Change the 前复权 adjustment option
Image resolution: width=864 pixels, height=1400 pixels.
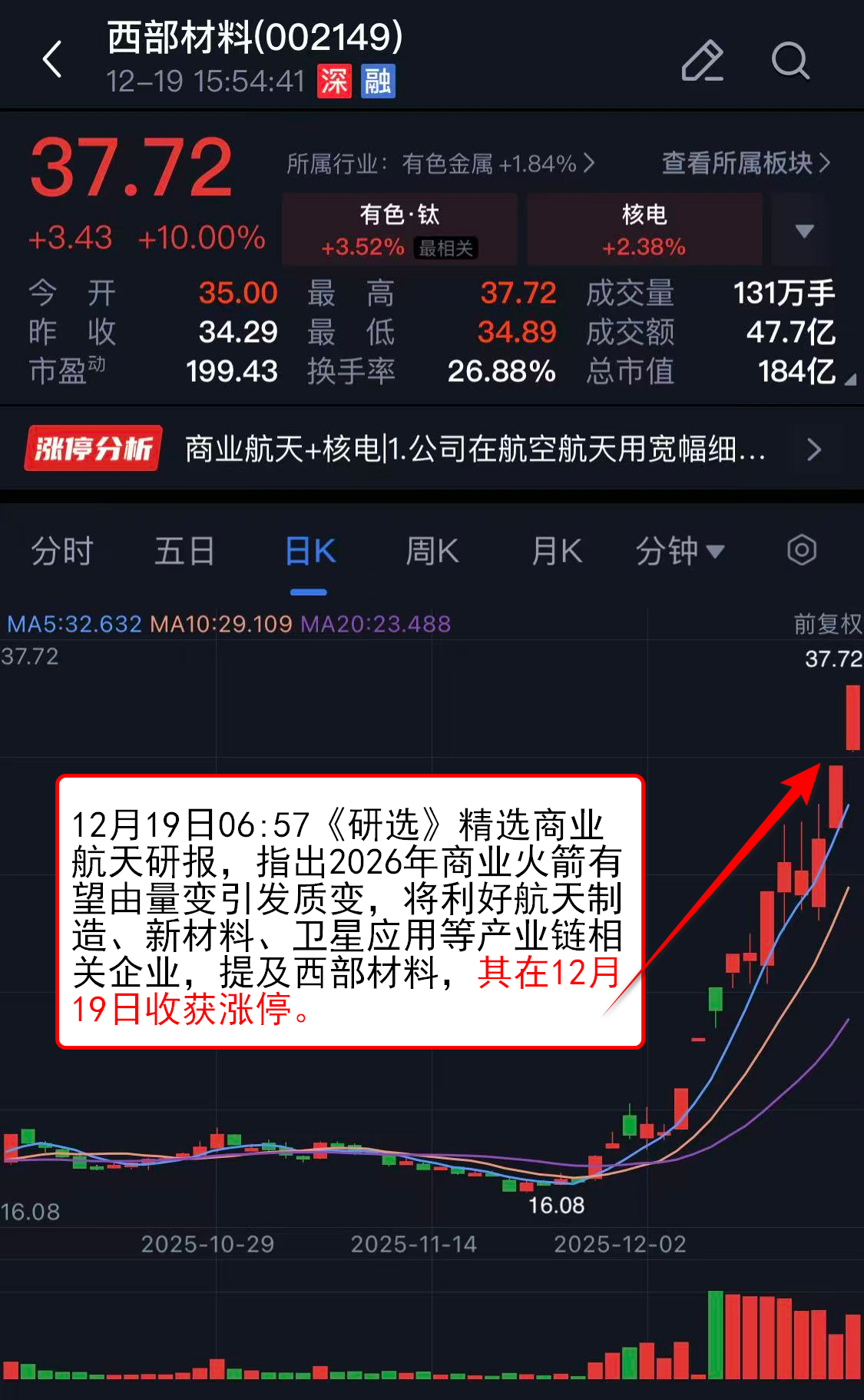click(827, 623)
